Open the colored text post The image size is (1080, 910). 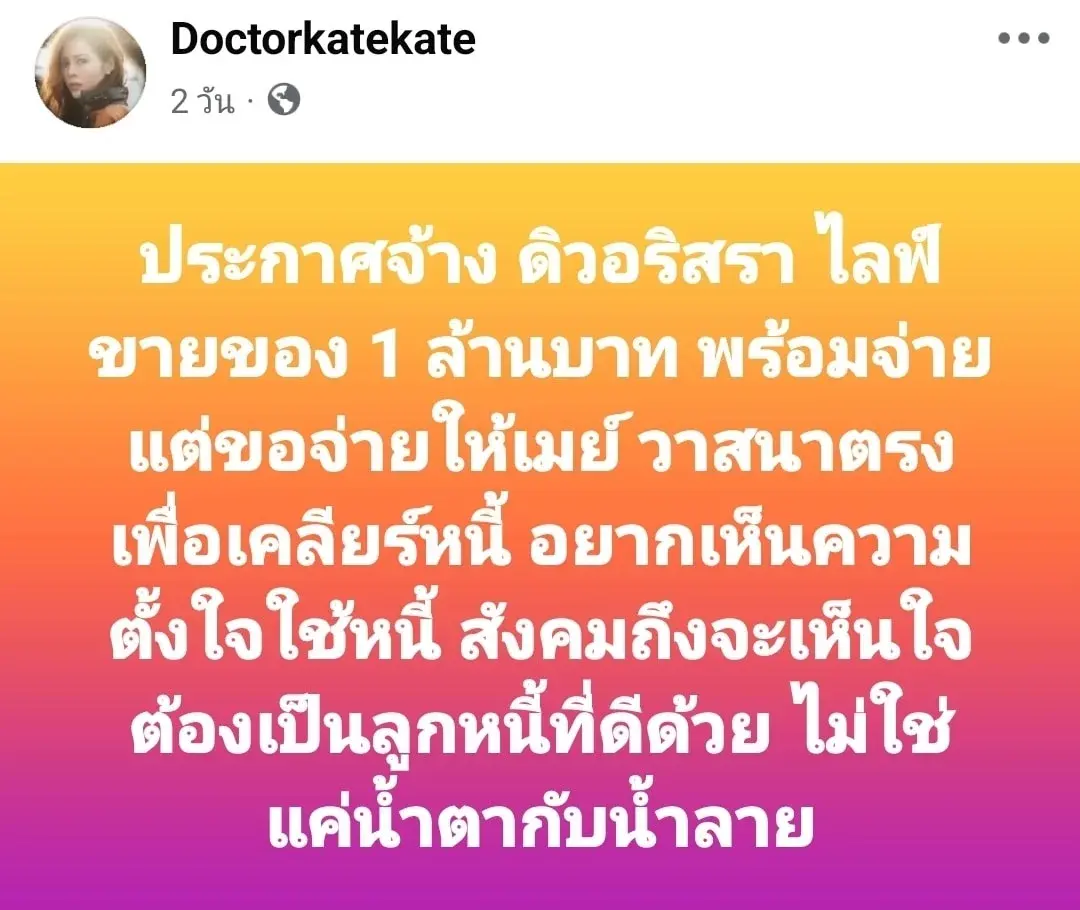[540, 535]
